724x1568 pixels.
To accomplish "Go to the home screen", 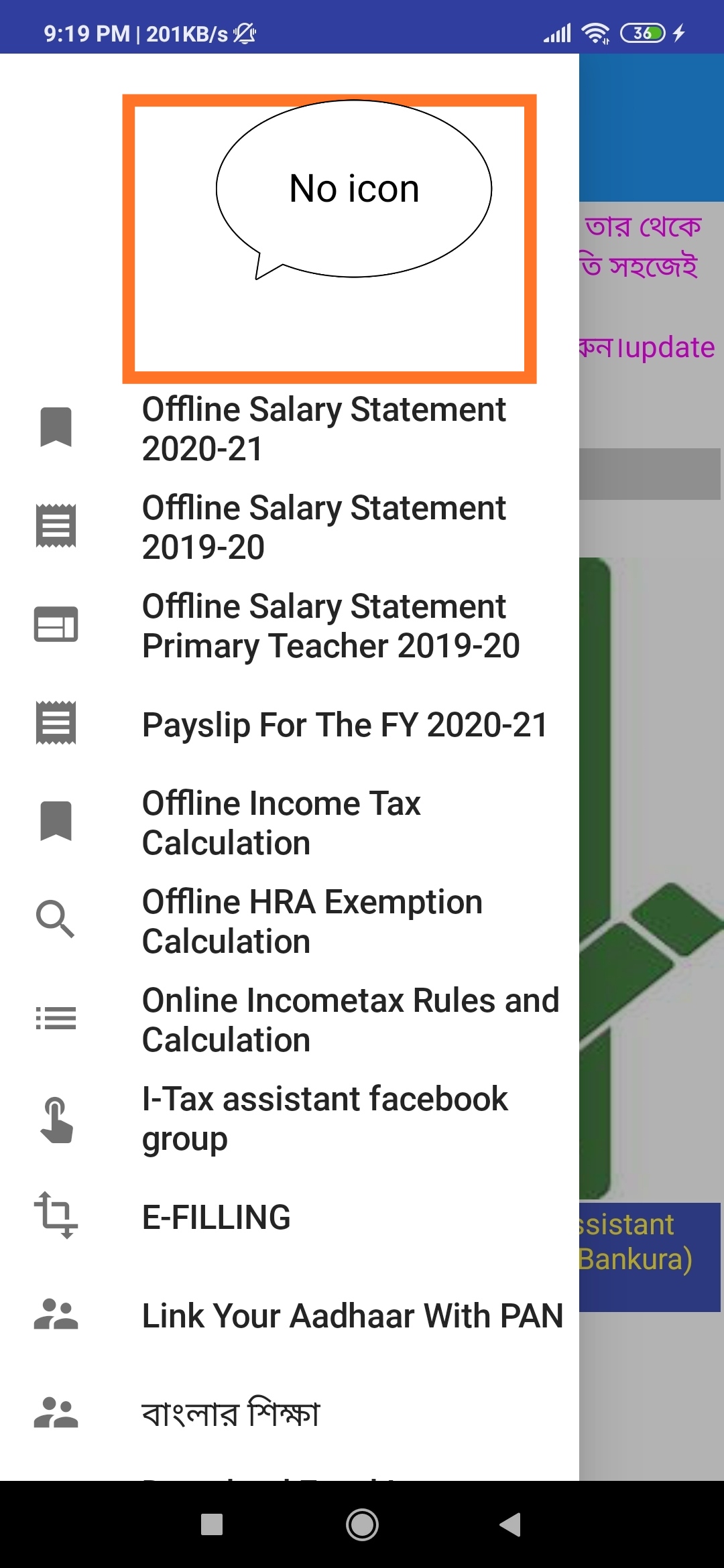I will pyautogui.click(x=362, y=1524).
